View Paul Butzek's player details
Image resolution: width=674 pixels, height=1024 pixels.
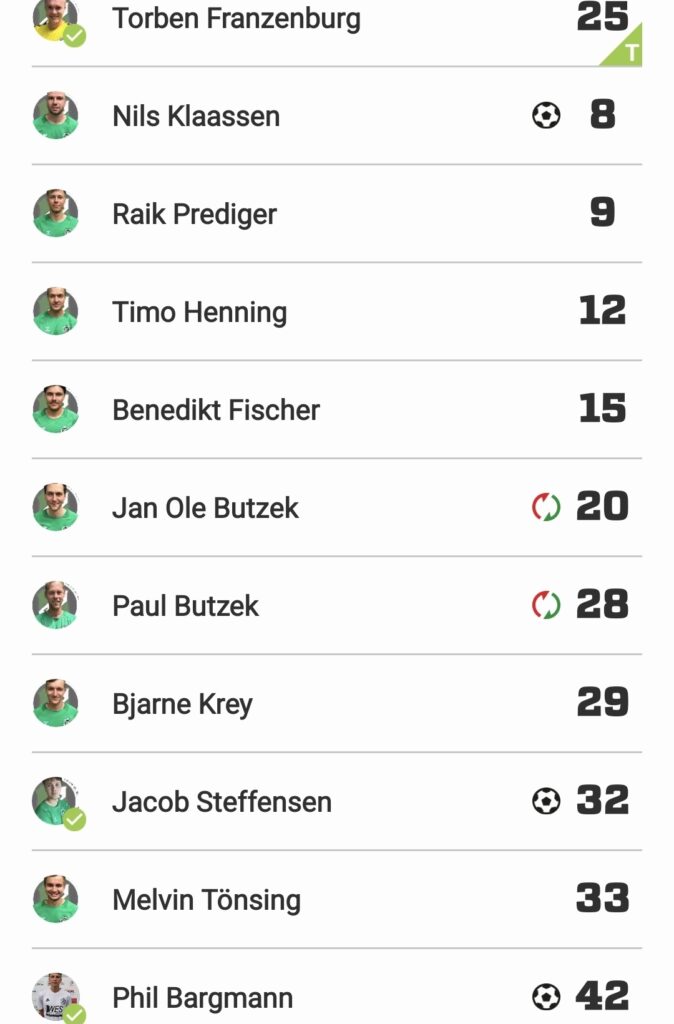coord(185,606)
